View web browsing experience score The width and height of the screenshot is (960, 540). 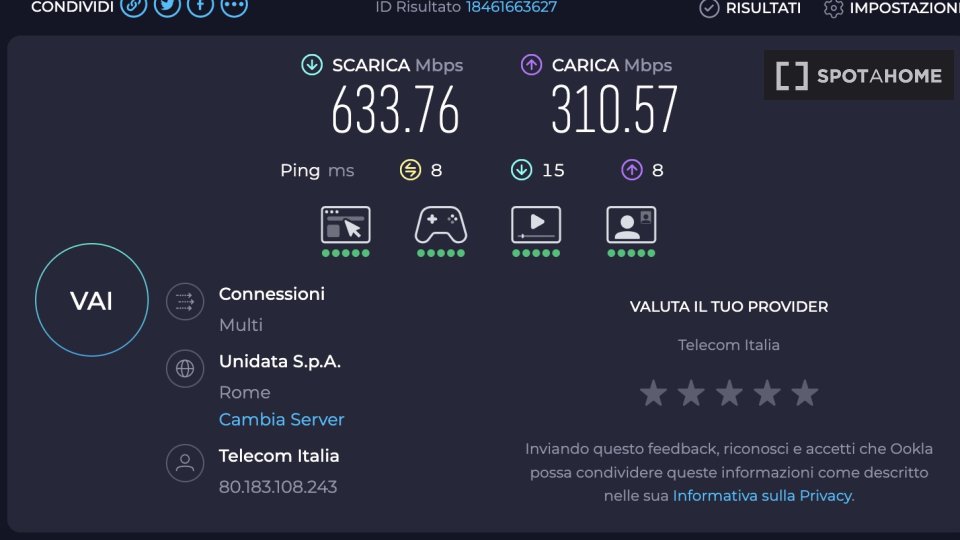click(345, 225)
